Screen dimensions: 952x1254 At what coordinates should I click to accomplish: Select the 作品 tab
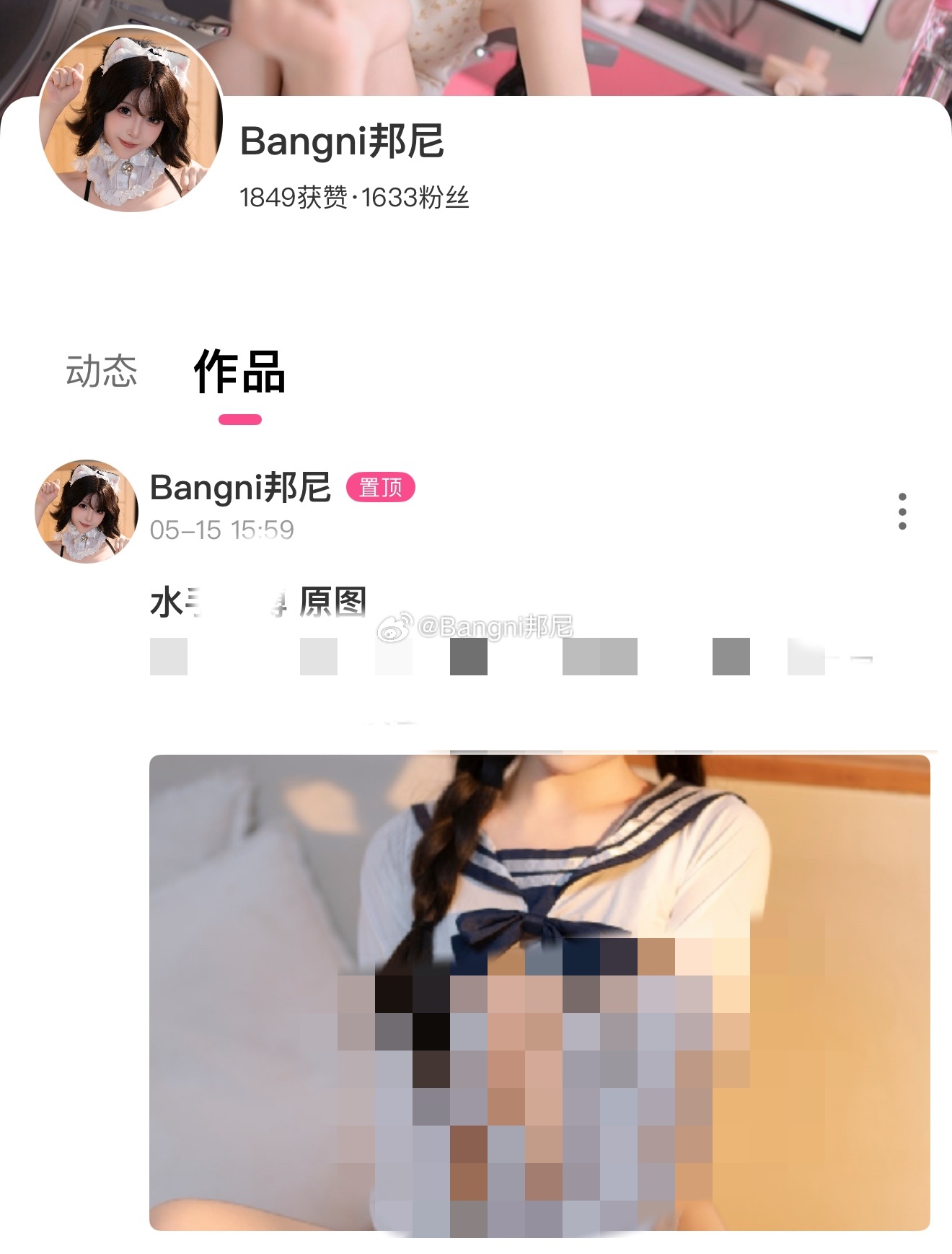[239, 372]
